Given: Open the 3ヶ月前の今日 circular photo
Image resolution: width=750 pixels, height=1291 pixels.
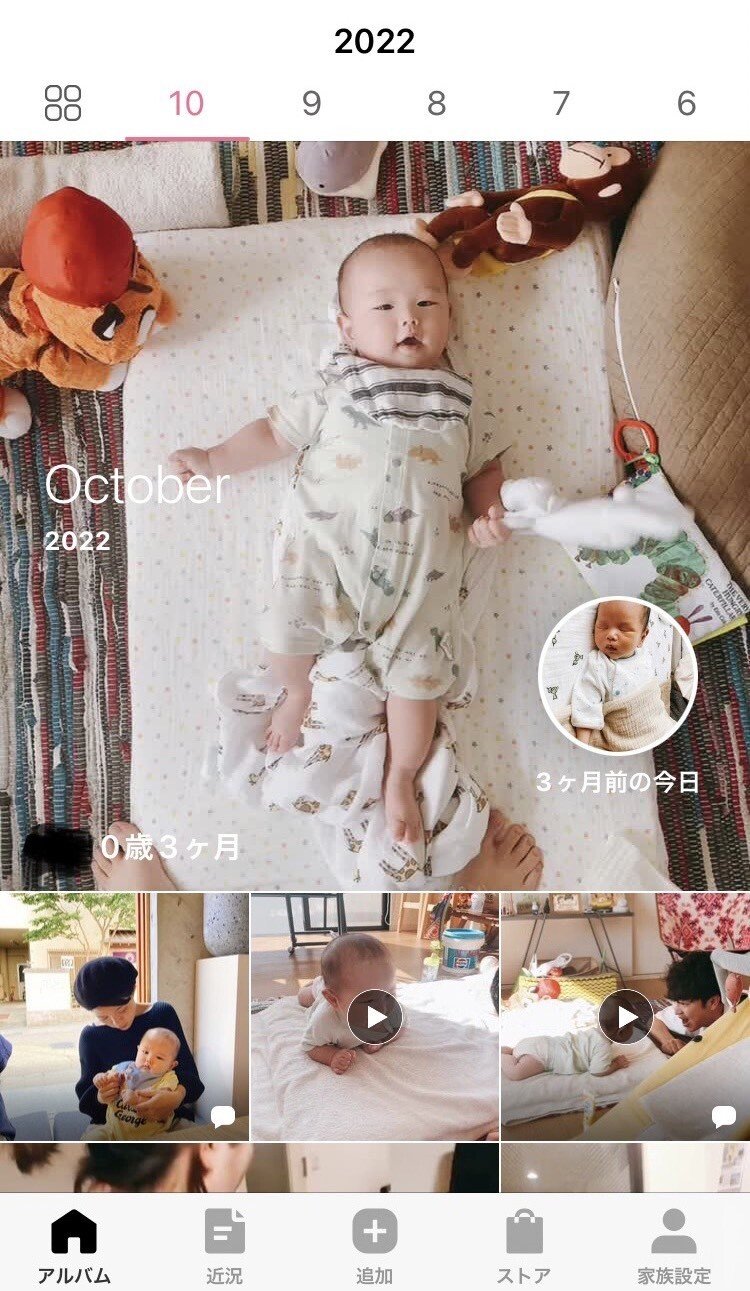Looking at the screenshot, I should point(618,676).
